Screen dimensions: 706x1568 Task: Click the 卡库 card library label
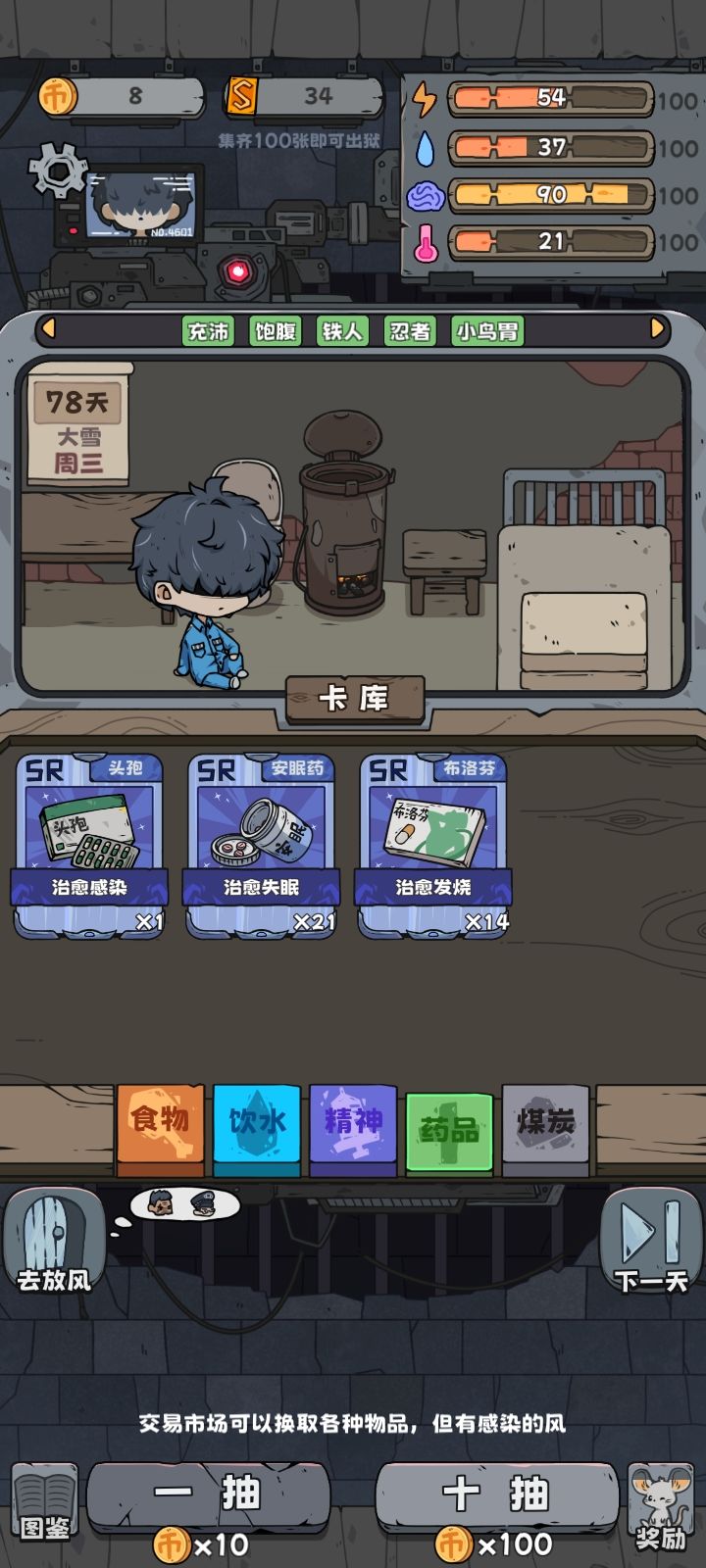[353, 698]
